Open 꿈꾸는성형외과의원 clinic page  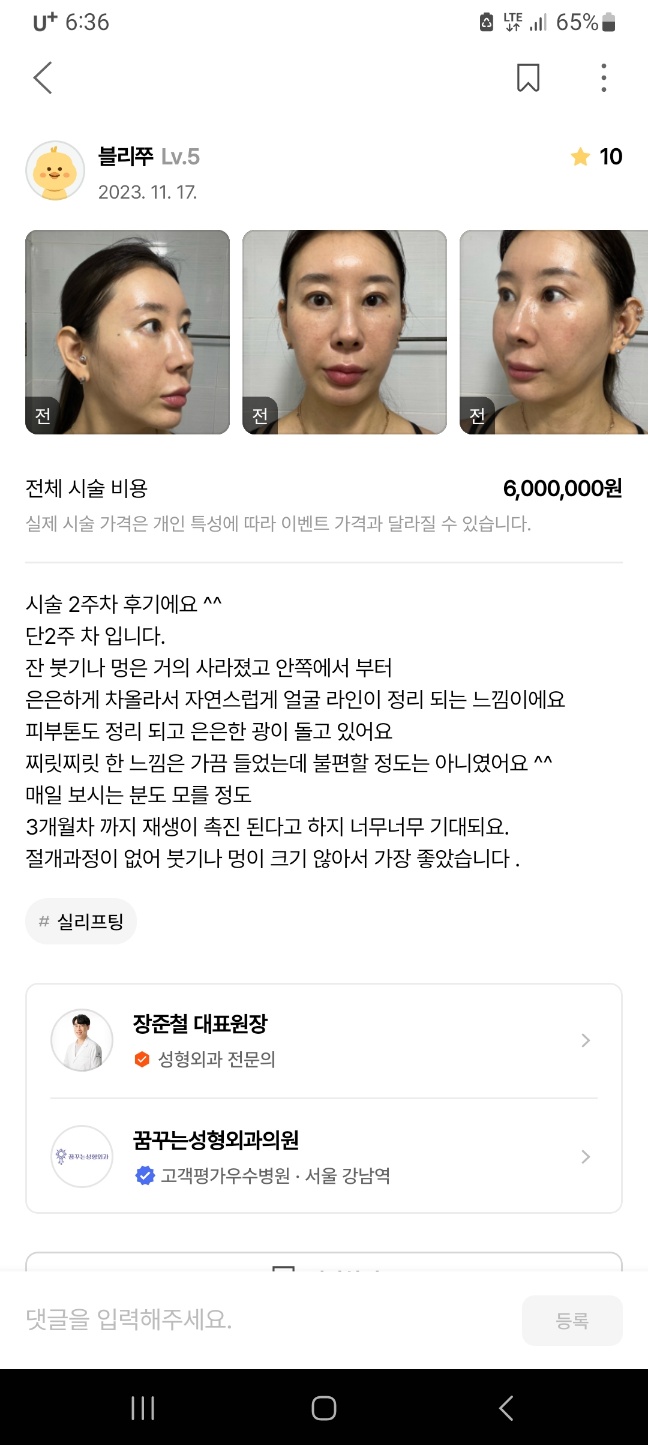click(x=323, y=1156)
